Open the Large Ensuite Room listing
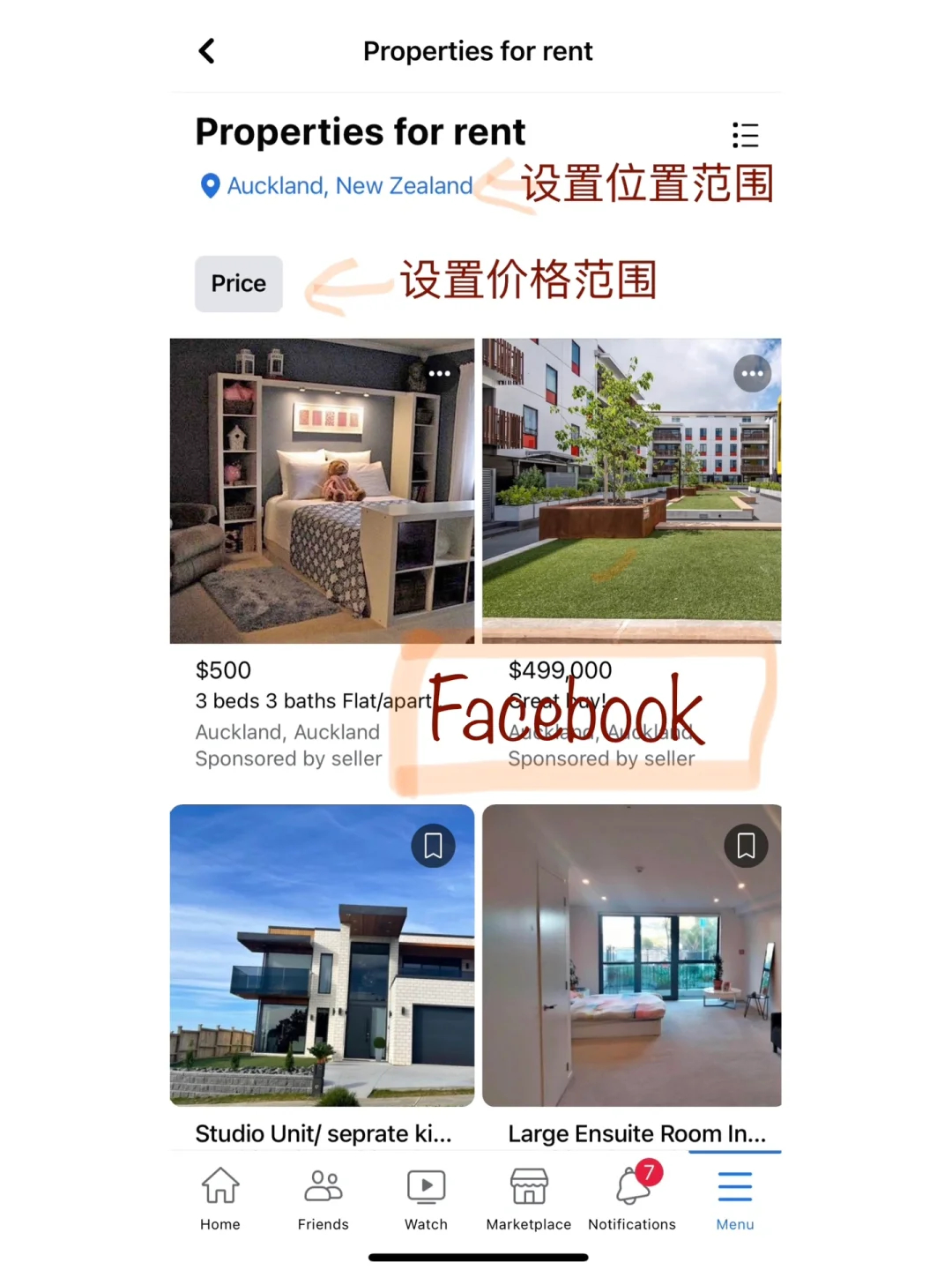952x1270 pixels. tap(631, 955)
